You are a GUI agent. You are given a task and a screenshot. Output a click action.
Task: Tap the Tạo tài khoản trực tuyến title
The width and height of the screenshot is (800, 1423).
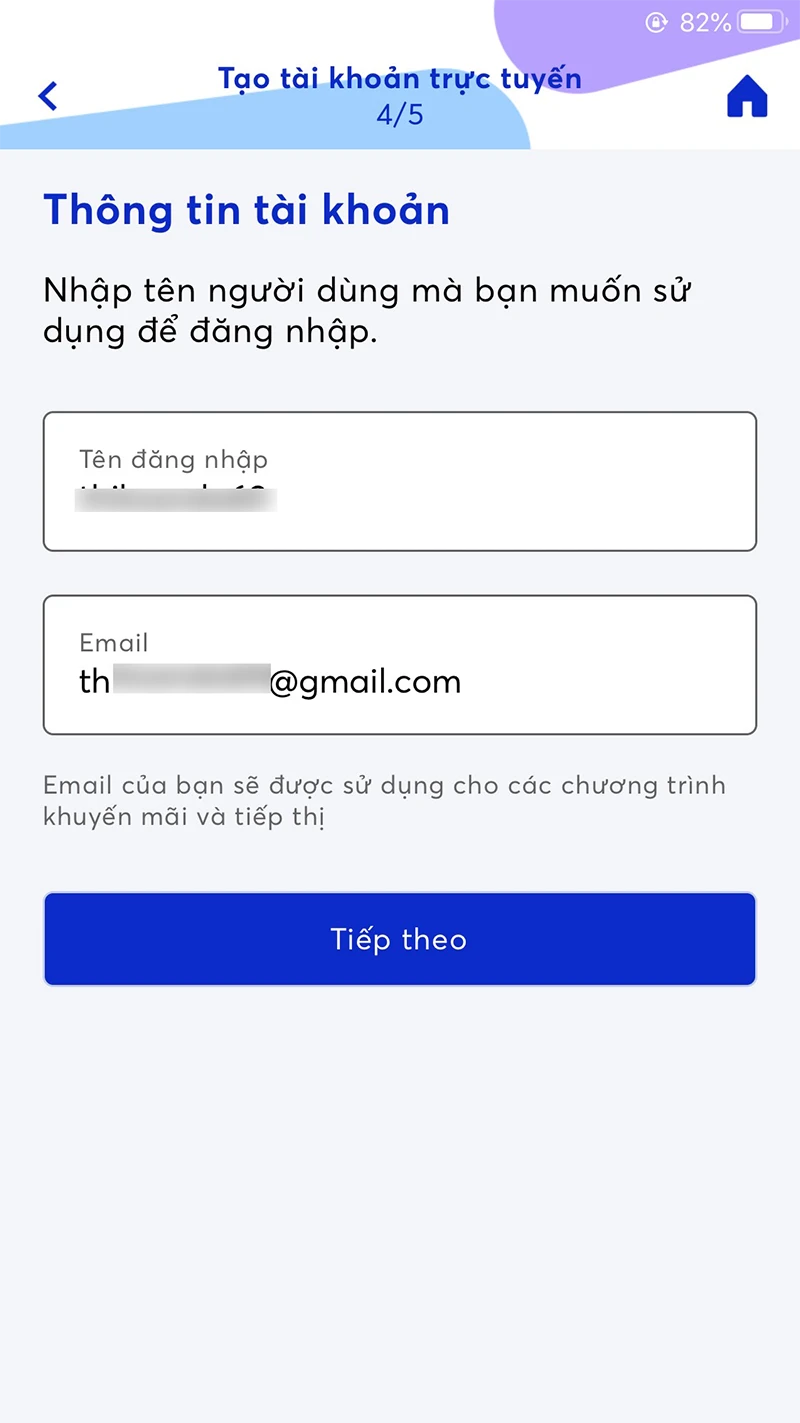[400, 78]
